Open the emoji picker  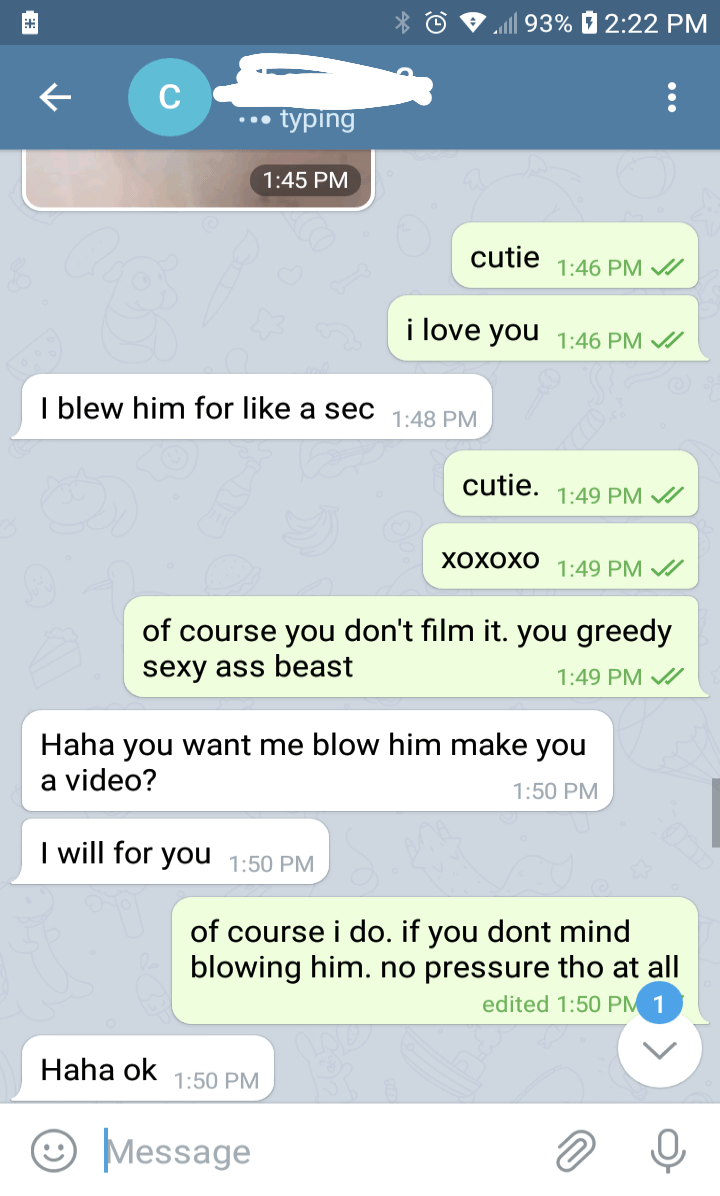click(x=54, y=1151)
